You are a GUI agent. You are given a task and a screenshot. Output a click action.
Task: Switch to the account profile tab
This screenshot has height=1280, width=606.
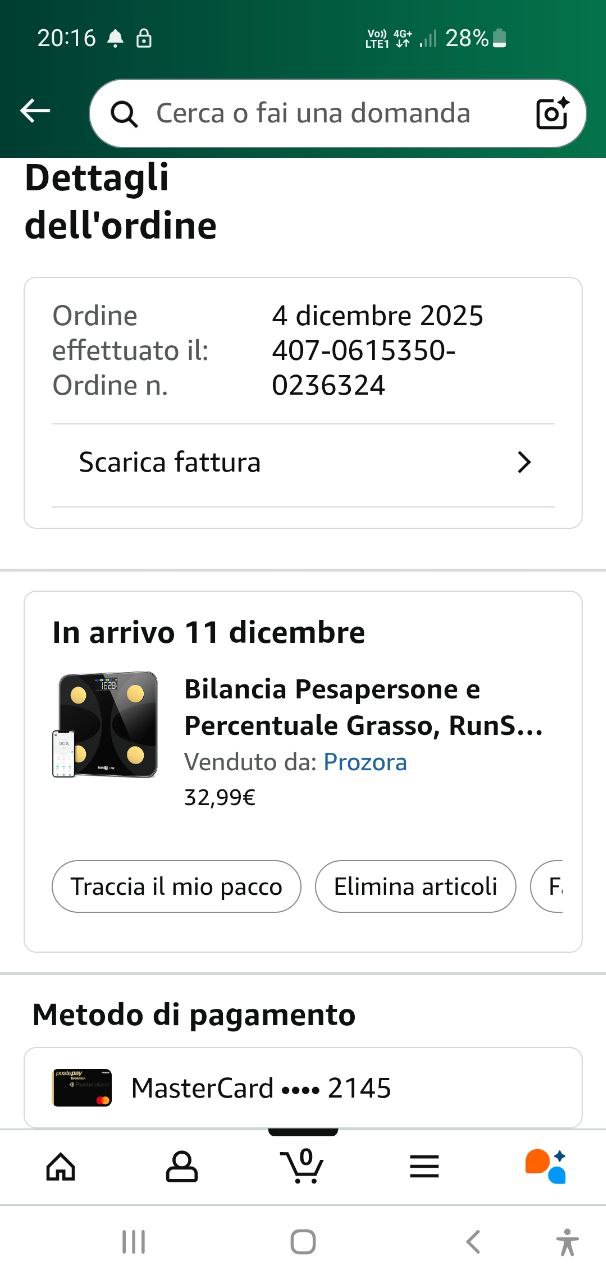point(181,1166)
